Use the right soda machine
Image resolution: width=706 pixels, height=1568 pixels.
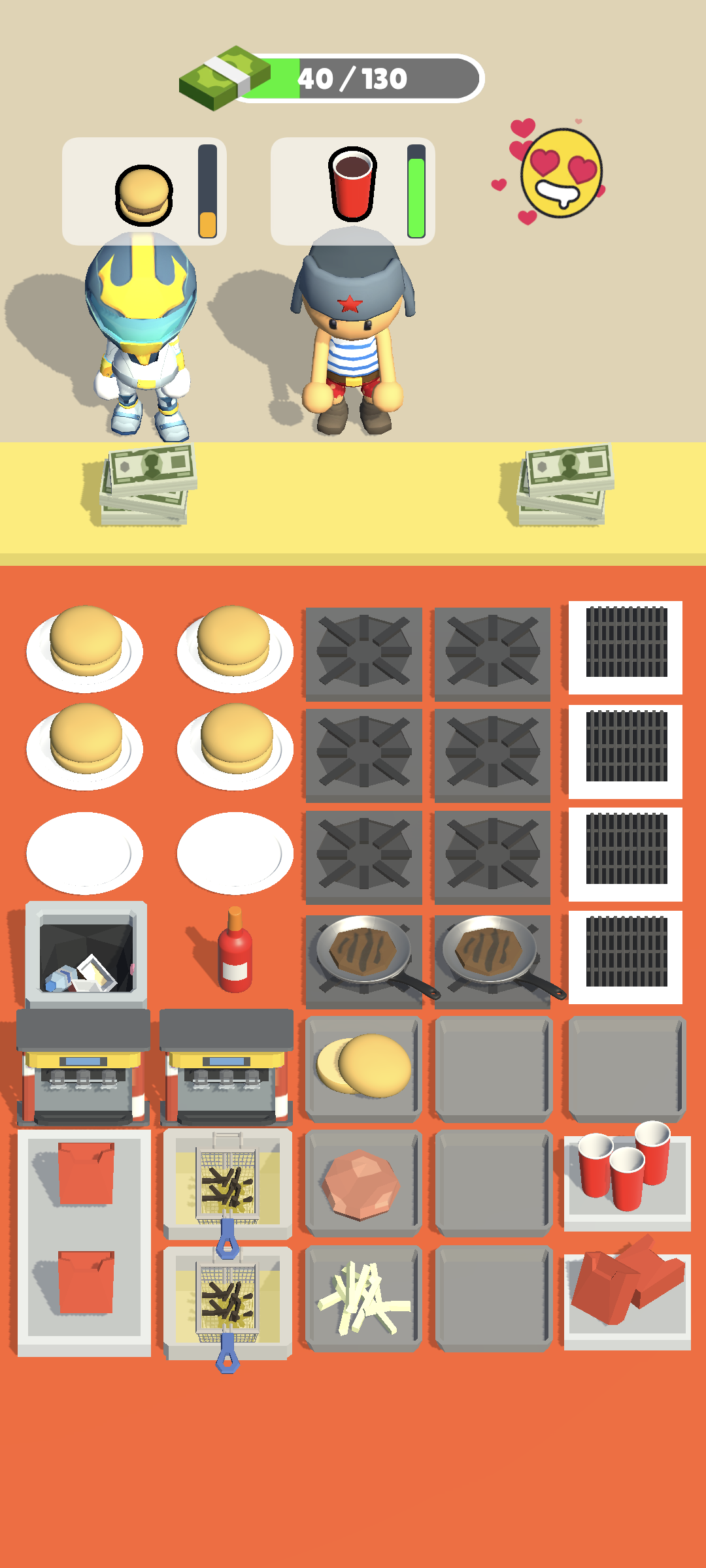coord(226,1068)
